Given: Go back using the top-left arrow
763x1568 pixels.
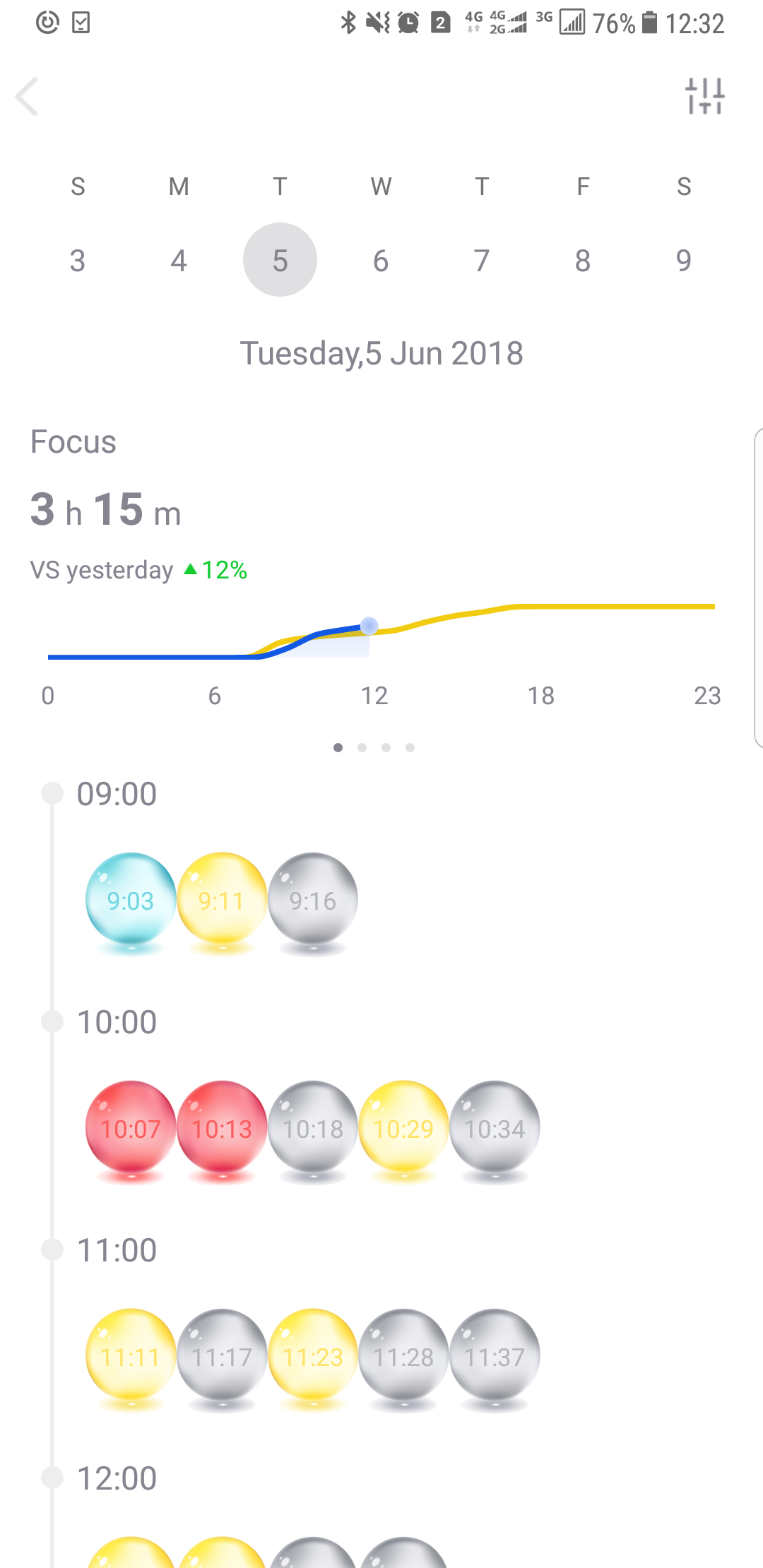Looking at the screenshot, I should pyautogui.click(x=28, y=96).
